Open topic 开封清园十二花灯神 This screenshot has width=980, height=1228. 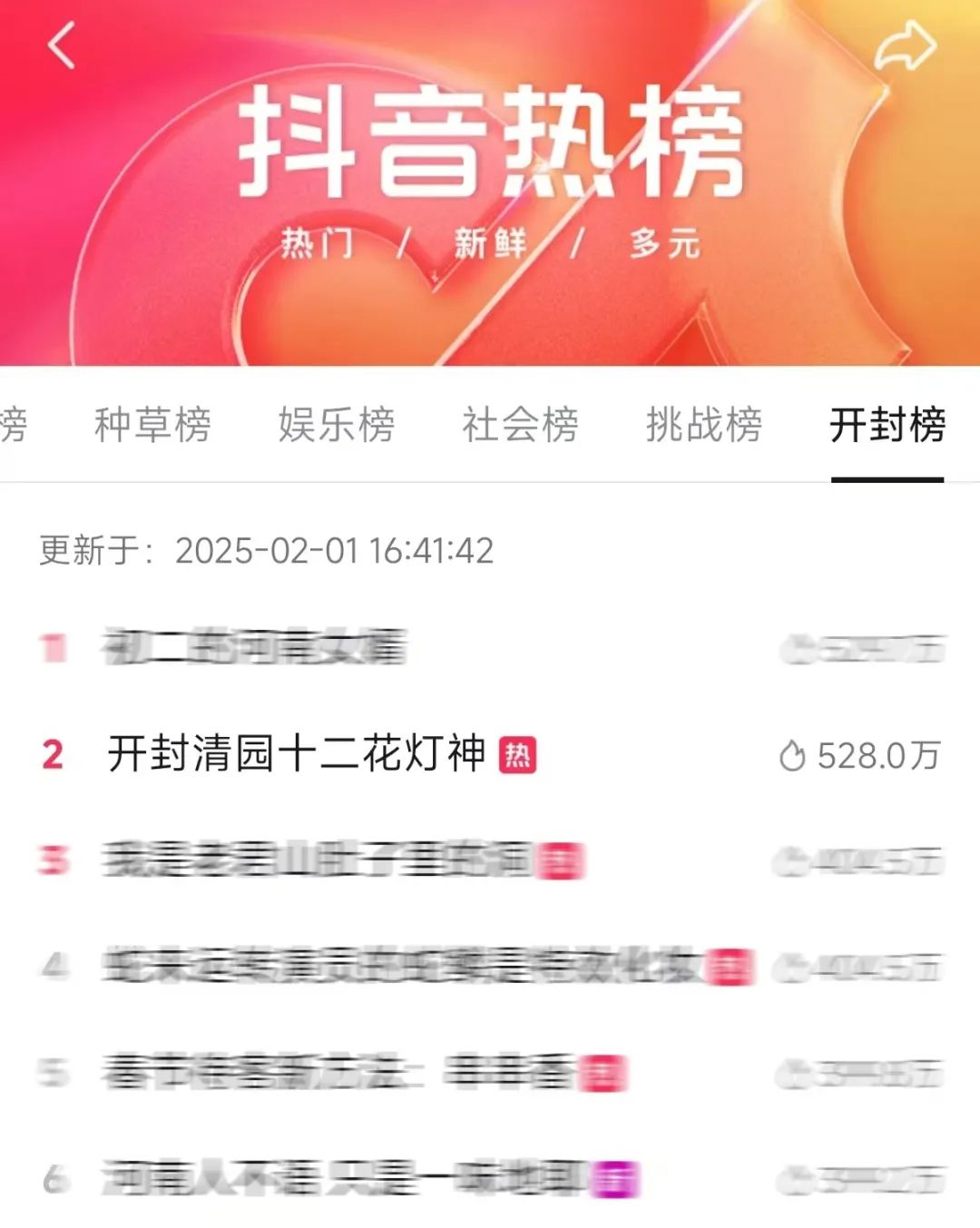click(x=296, y=754)
